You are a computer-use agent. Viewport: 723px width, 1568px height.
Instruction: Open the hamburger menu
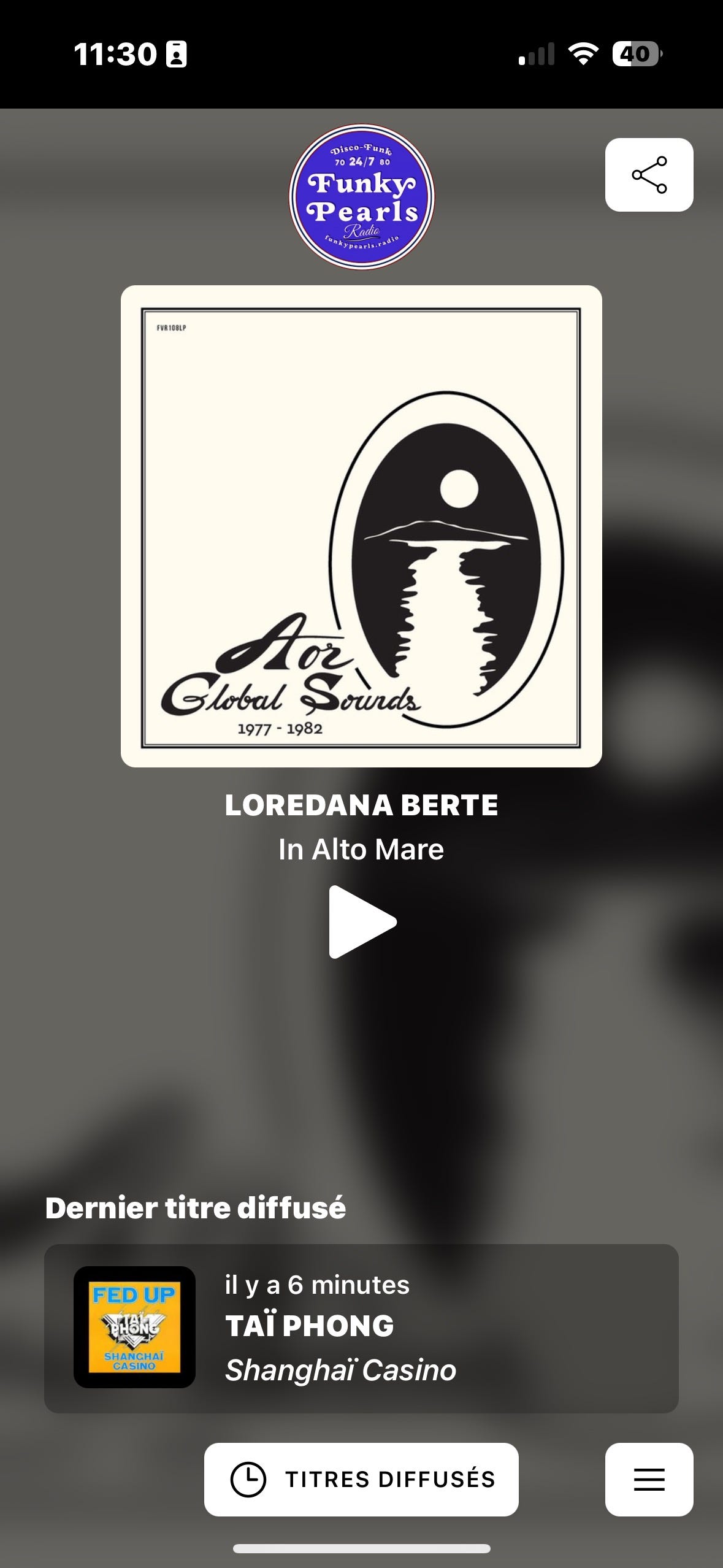click(x=649, y=1479)
